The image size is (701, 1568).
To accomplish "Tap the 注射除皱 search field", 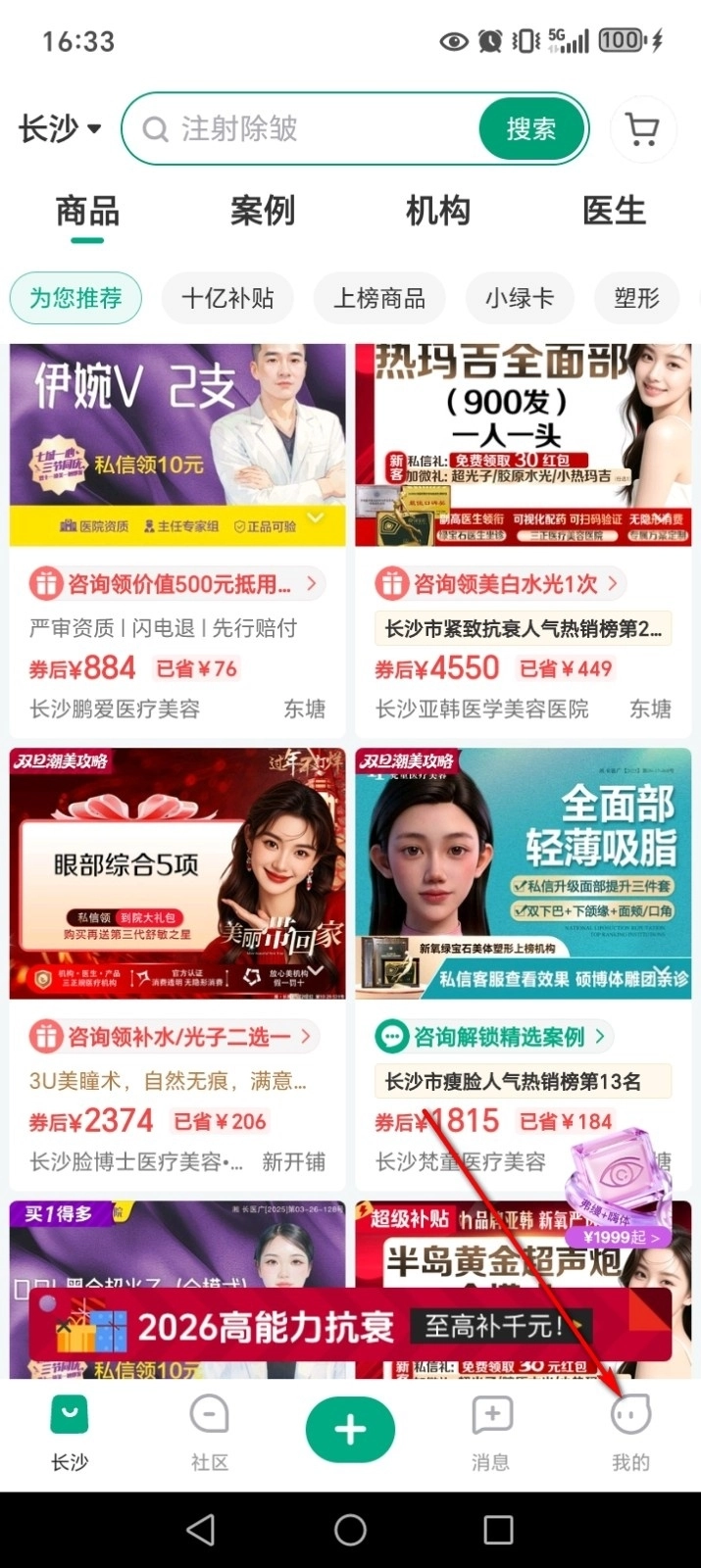I will 304,128.
